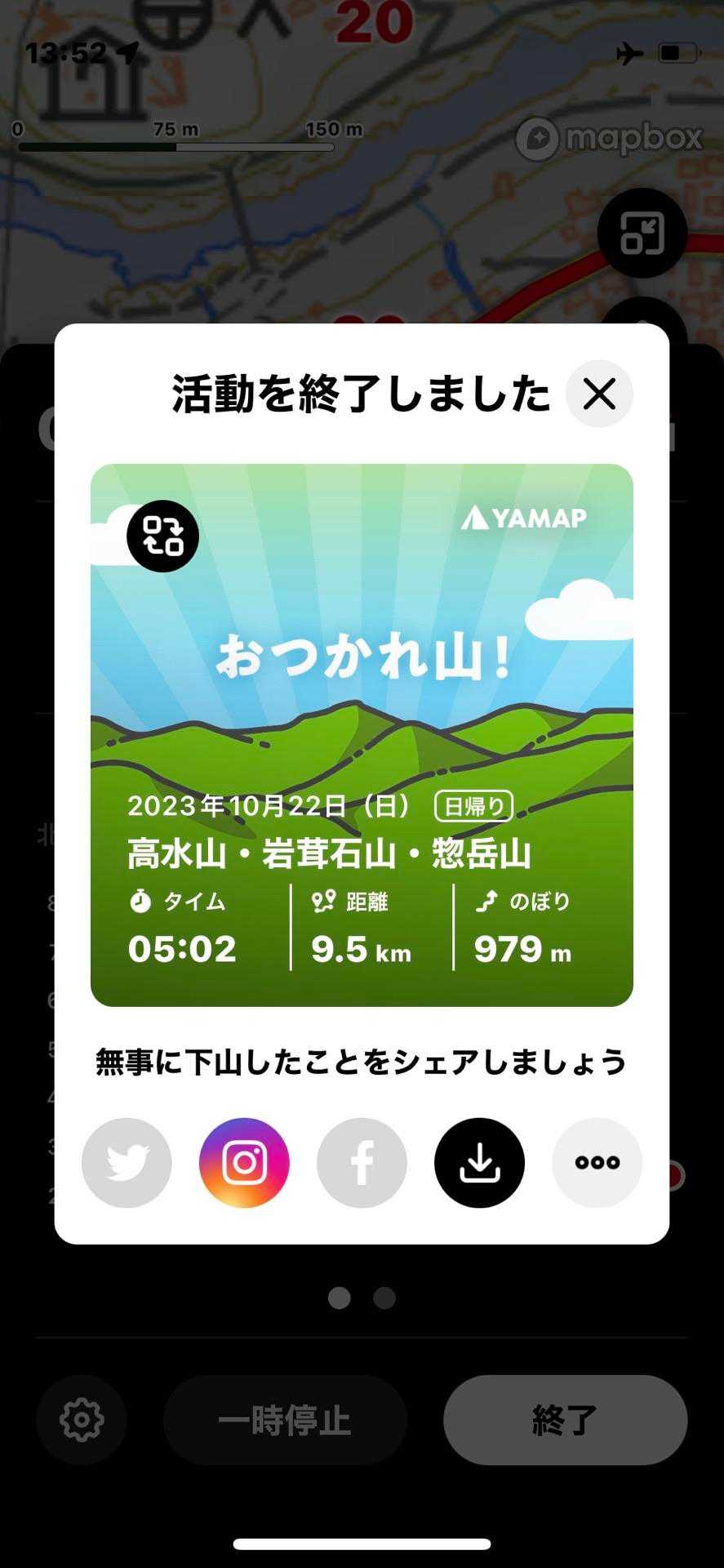The image size is (724, 1568).
Task: Share the result to Twitter
Action: [x=127, y=1163]
